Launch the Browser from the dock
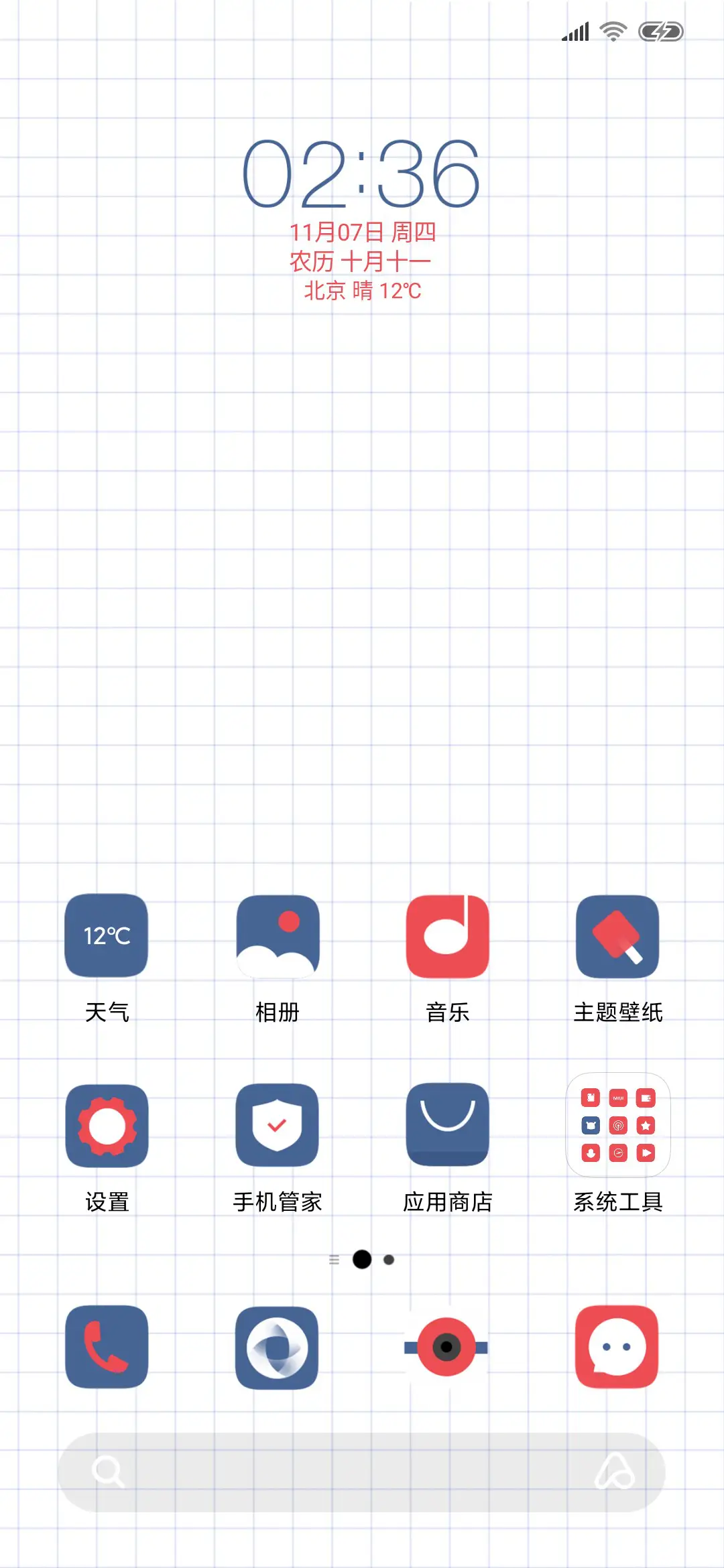 (x=277, y=1348)
